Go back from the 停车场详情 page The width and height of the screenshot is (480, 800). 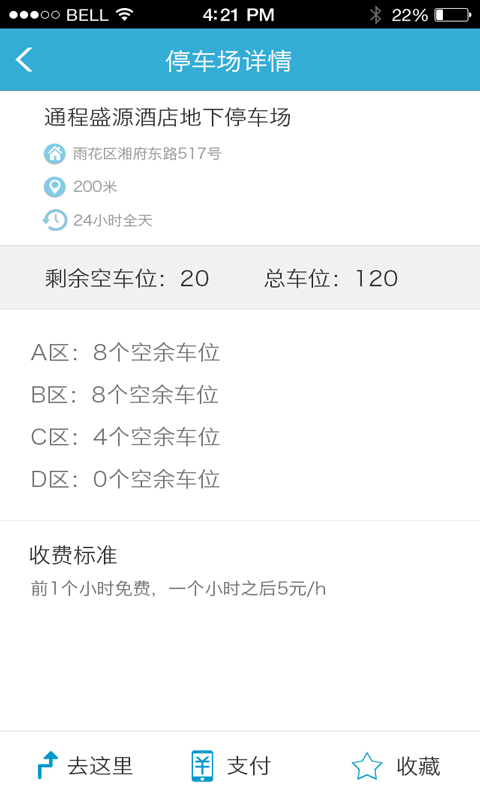24,60
